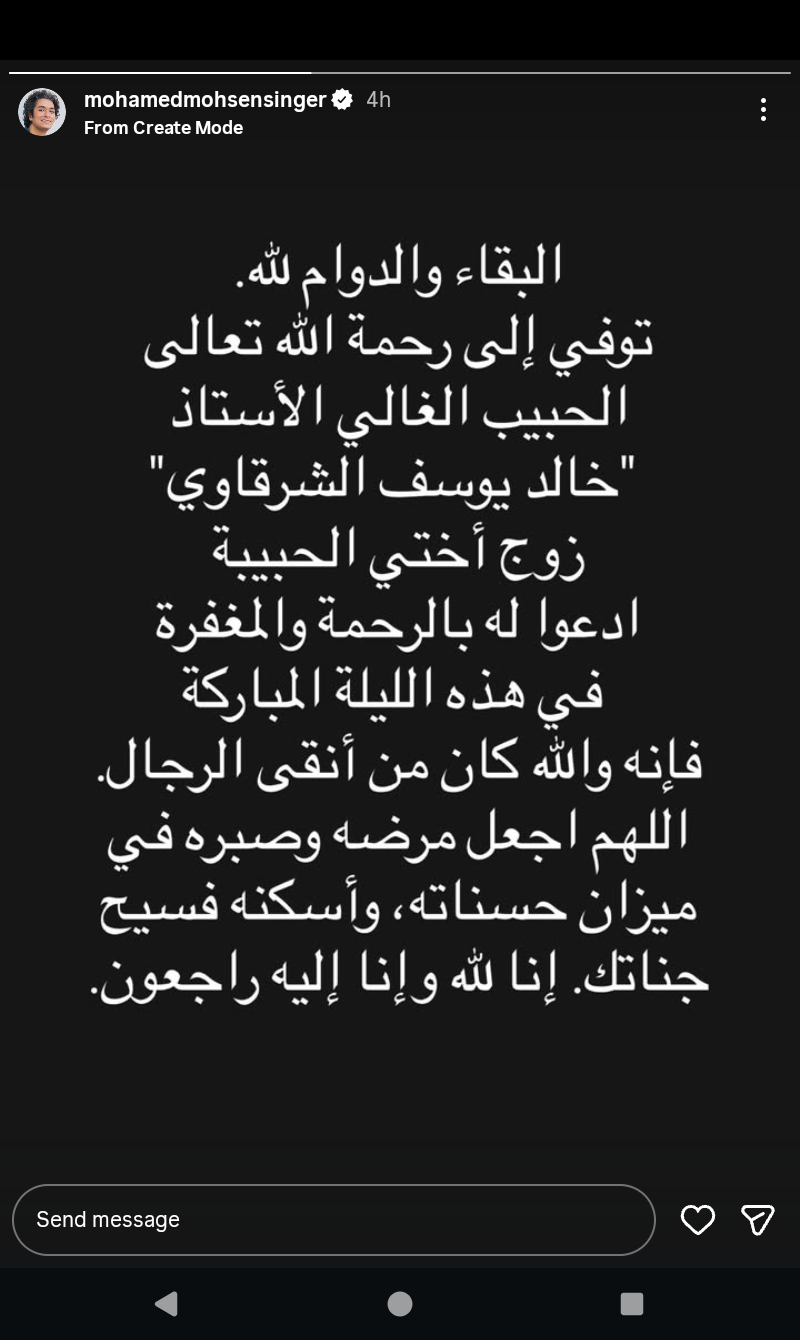Go back using system back button
Viewport: 800px width, 1340px height.
[167, 1303]
